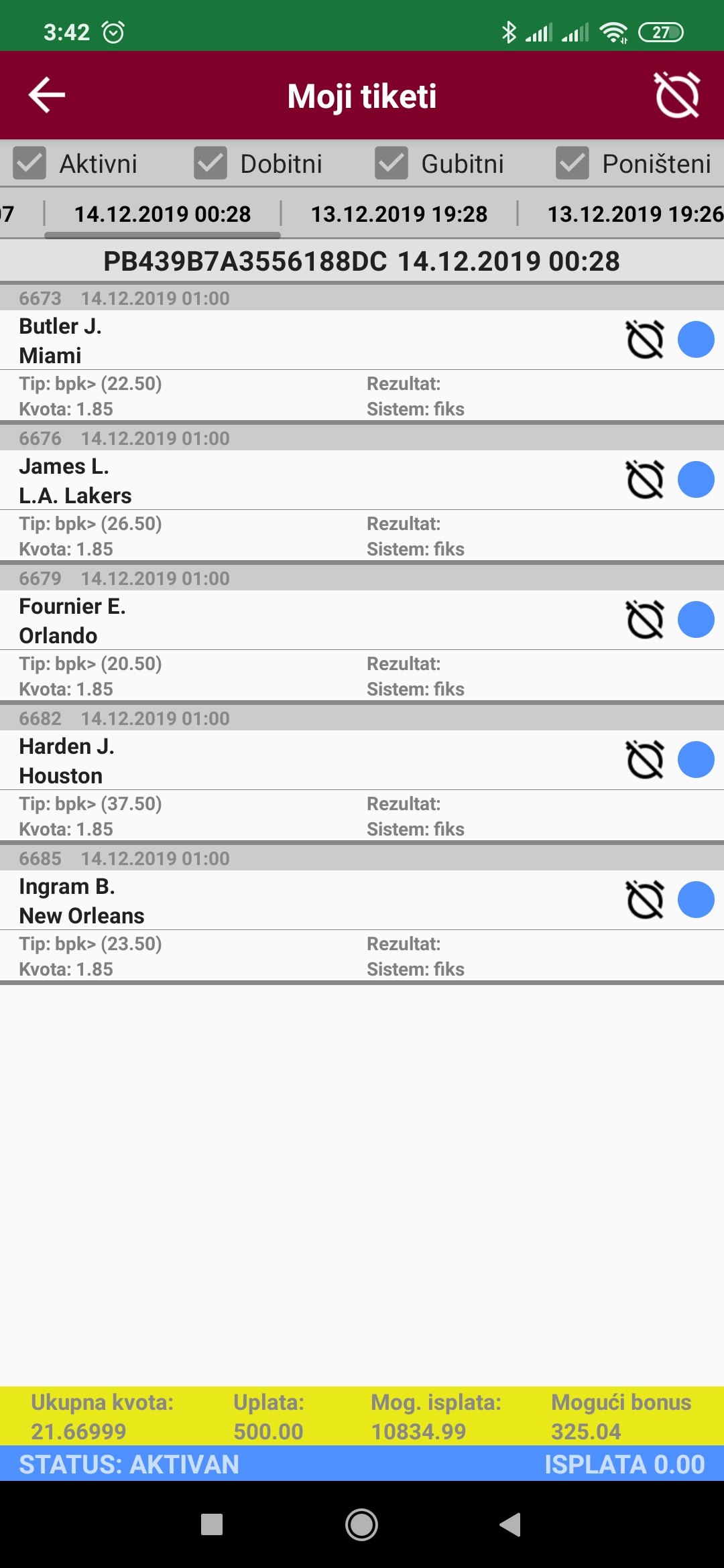Select the 14.12.2019 00:28 ticket tab
This screenshot has height=1568, width=724.
(162, 214)
